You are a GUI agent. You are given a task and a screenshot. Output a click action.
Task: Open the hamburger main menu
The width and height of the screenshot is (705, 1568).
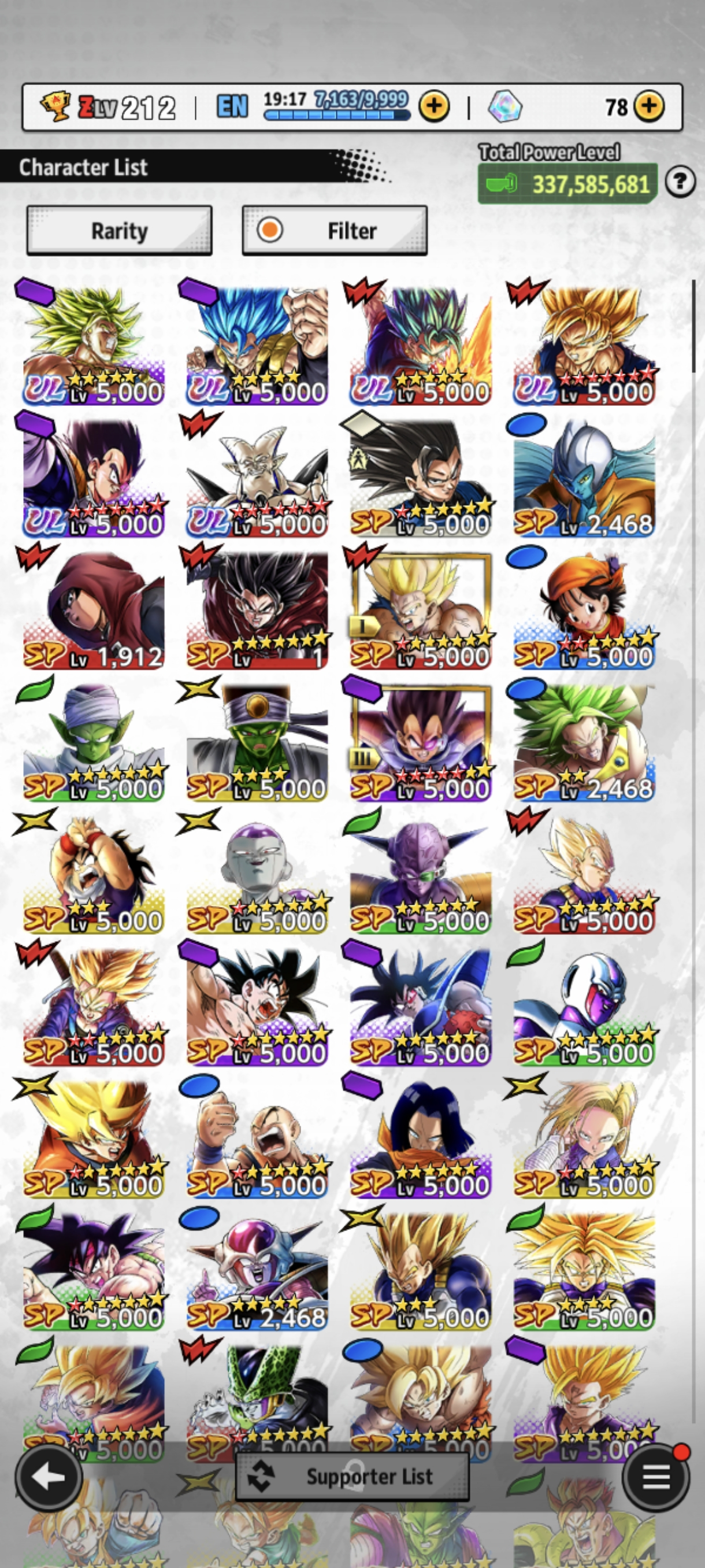click(656, 1476)
